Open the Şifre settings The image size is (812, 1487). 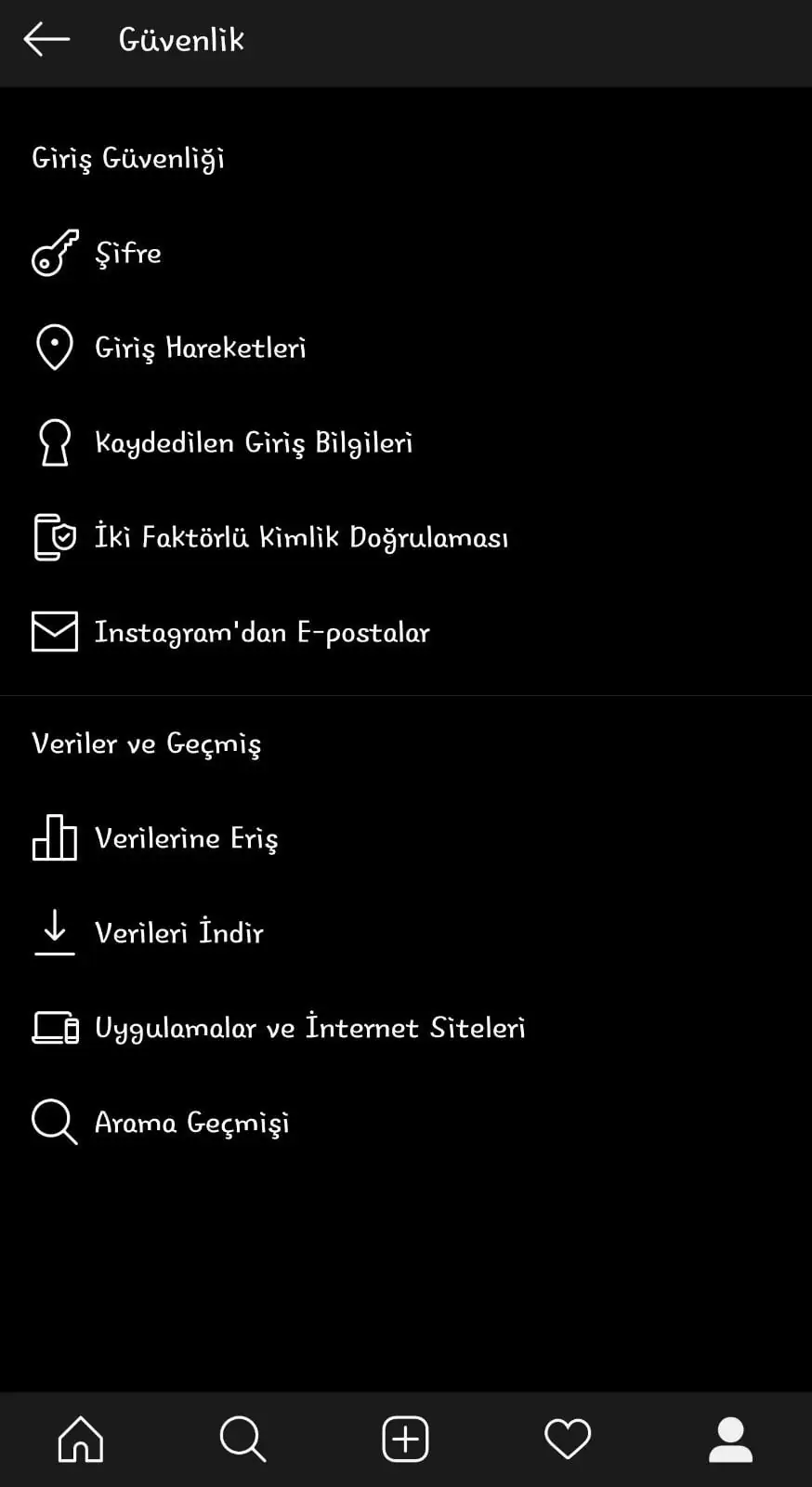pyautogui.click(x=128, y=253)
